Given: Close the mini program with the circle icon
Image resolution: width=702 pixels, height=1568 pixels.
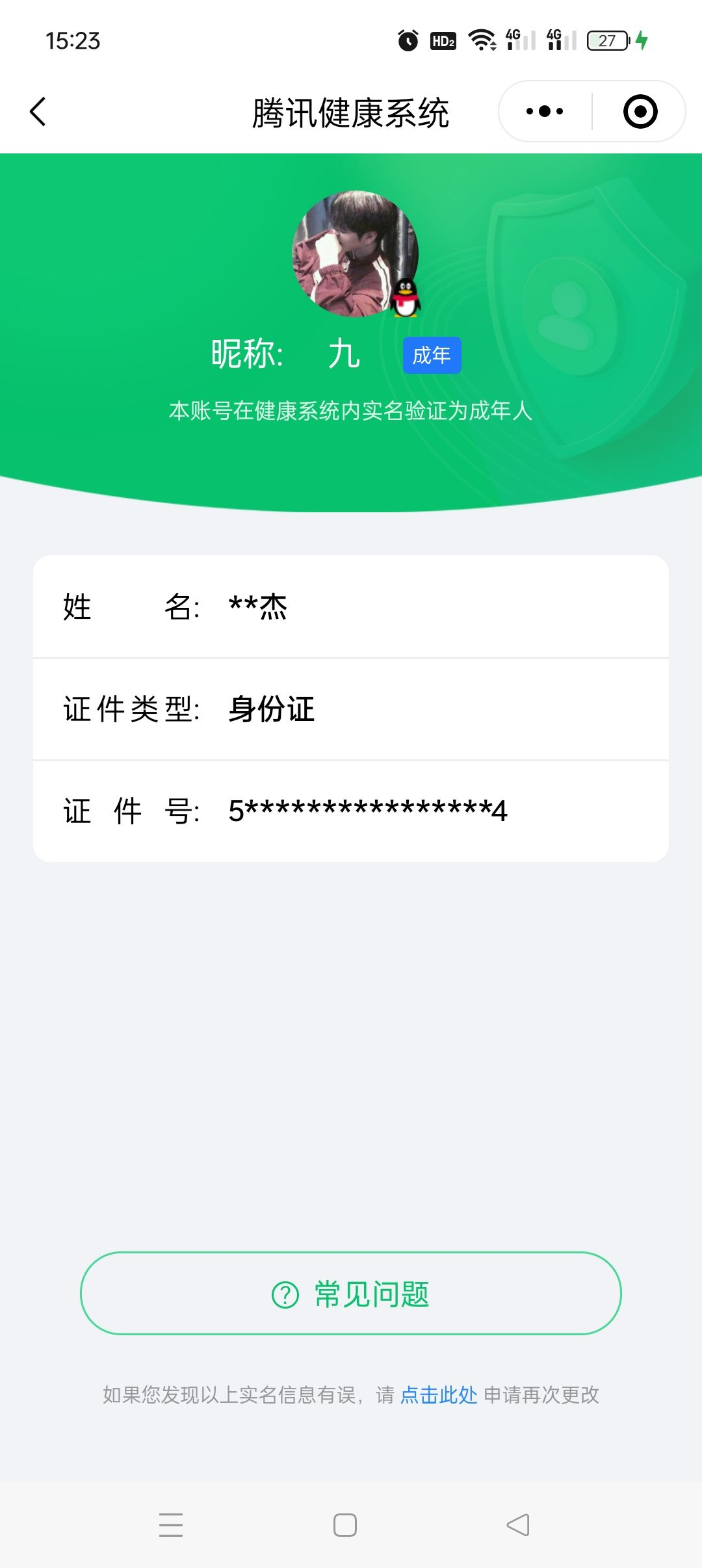Looking at the screenshot, I should point(640,112).
